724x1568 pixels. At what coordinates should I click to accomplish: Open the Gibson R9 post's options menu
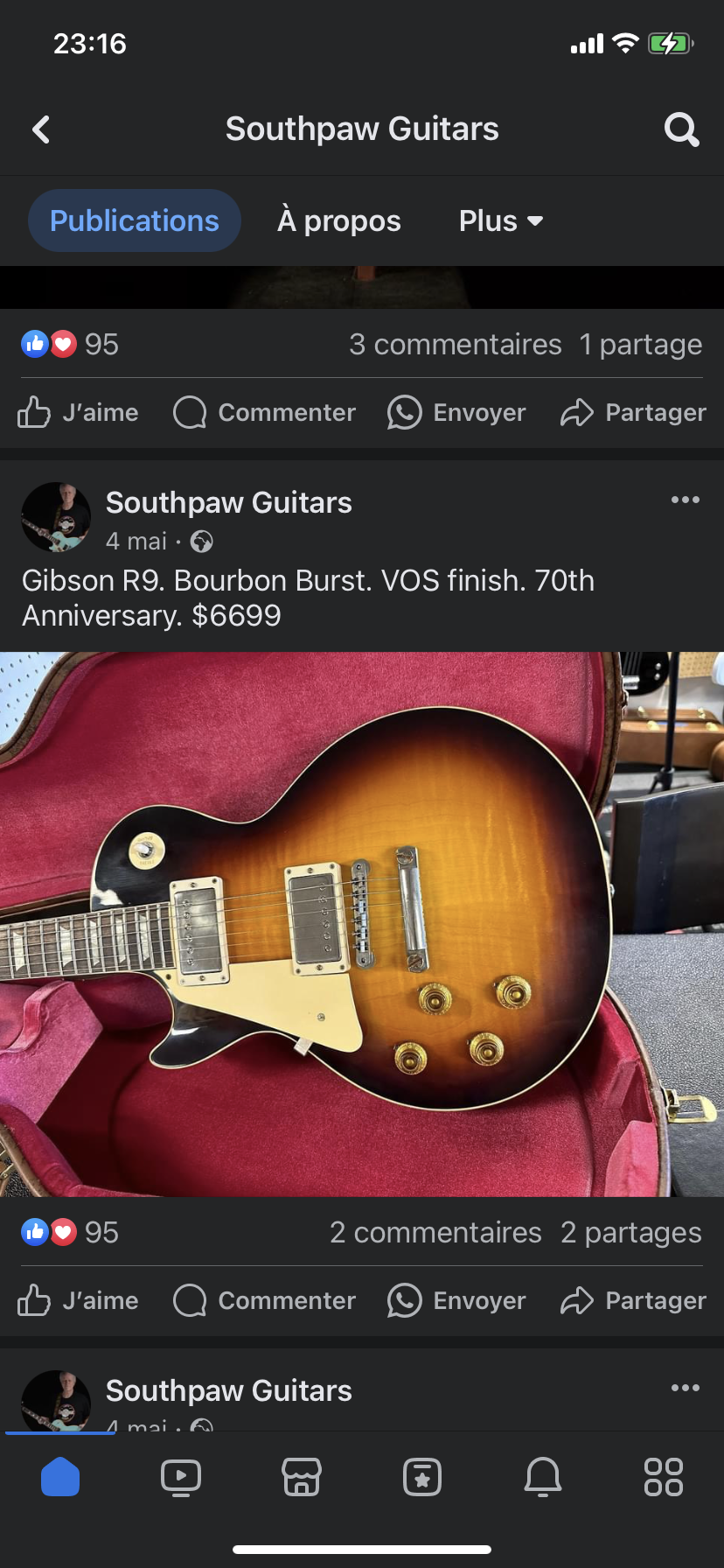(686, 500)
